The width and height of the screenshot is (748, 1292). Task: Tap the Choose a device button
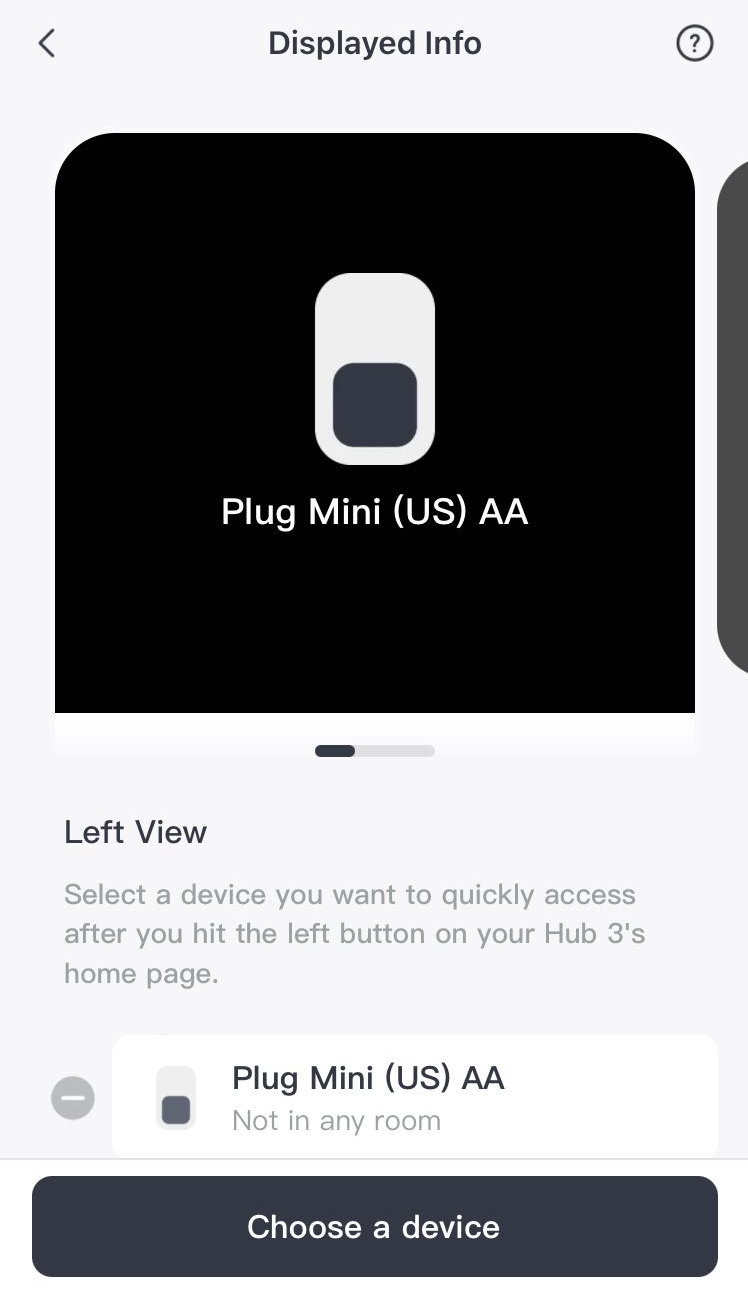374,1226
